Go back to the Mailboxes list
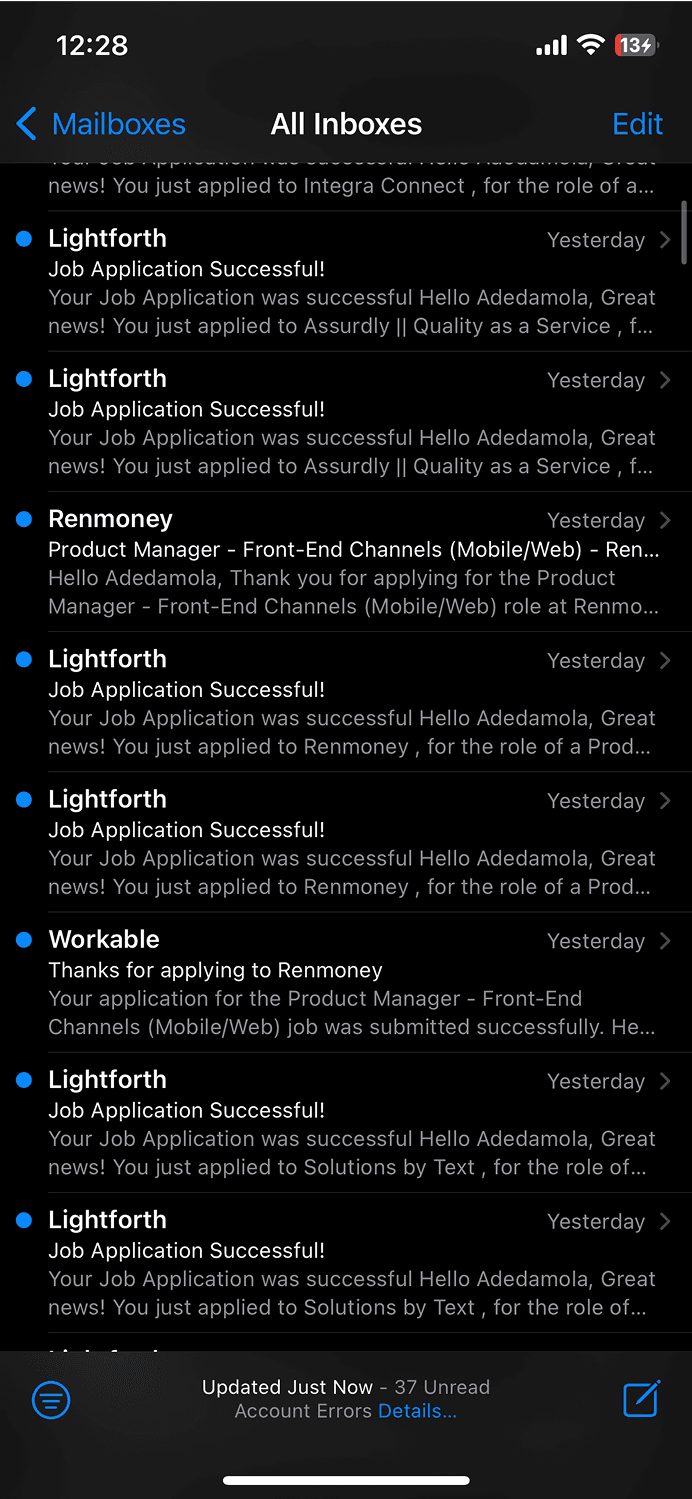 pos(102,124)
